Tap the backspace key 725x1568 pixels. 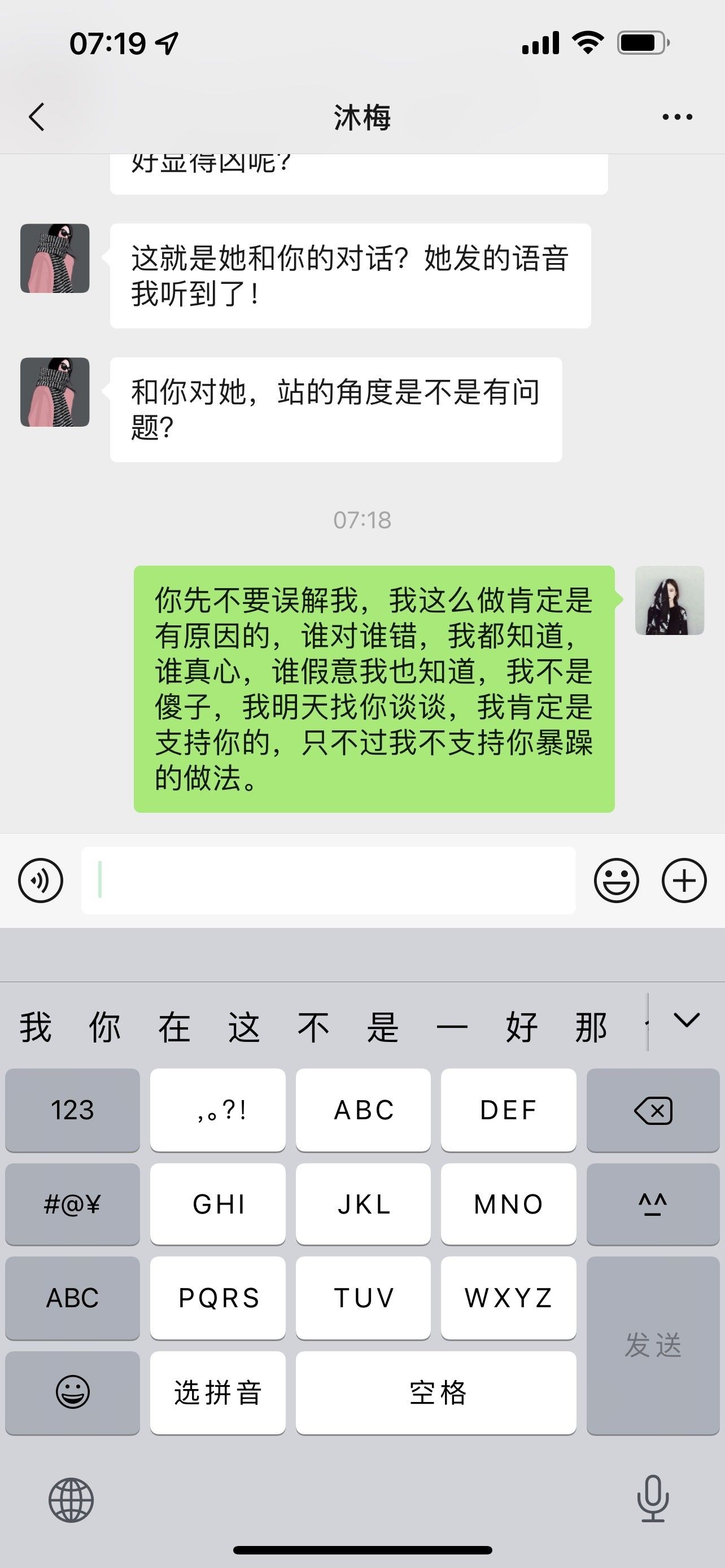coord(653,1110)
